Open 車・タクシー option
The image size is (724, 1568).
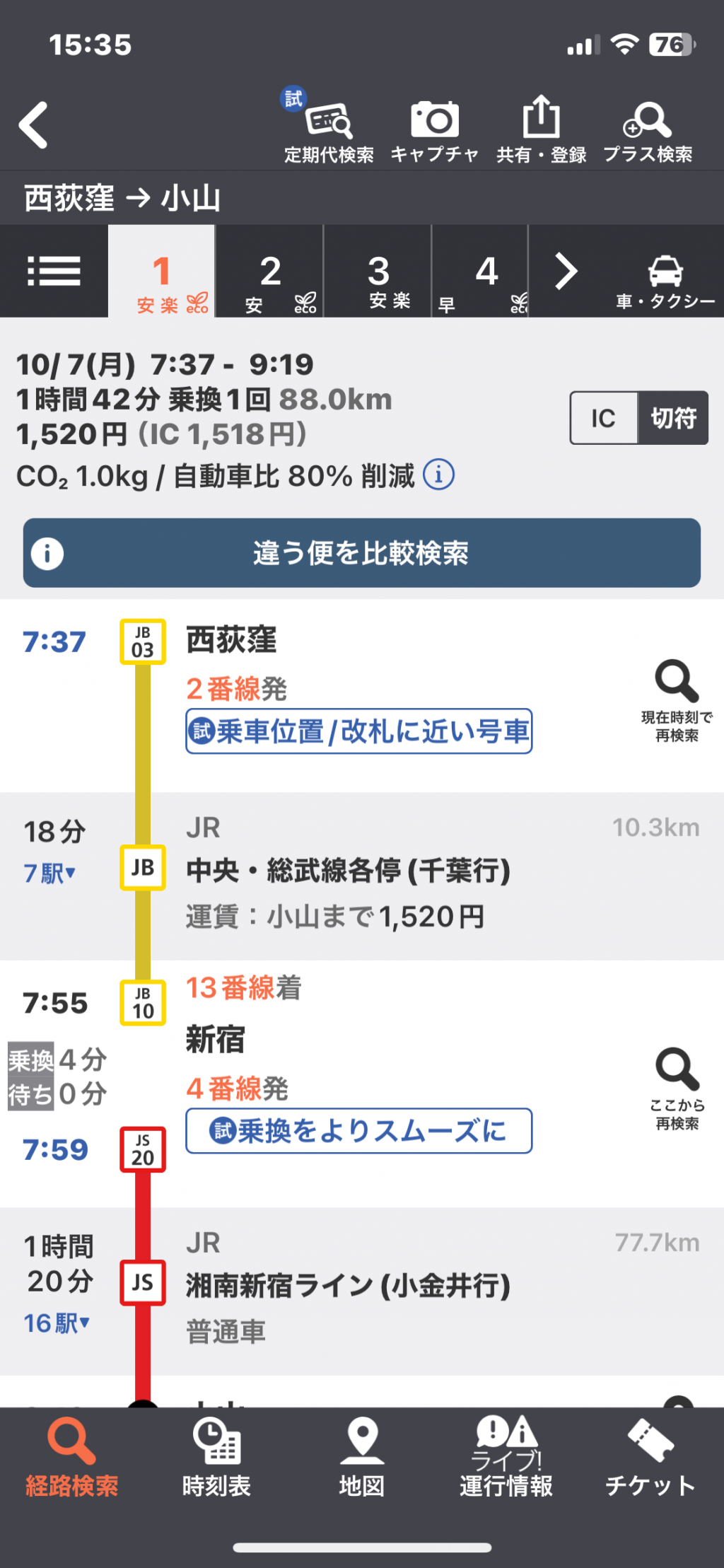tap(665, 282)
